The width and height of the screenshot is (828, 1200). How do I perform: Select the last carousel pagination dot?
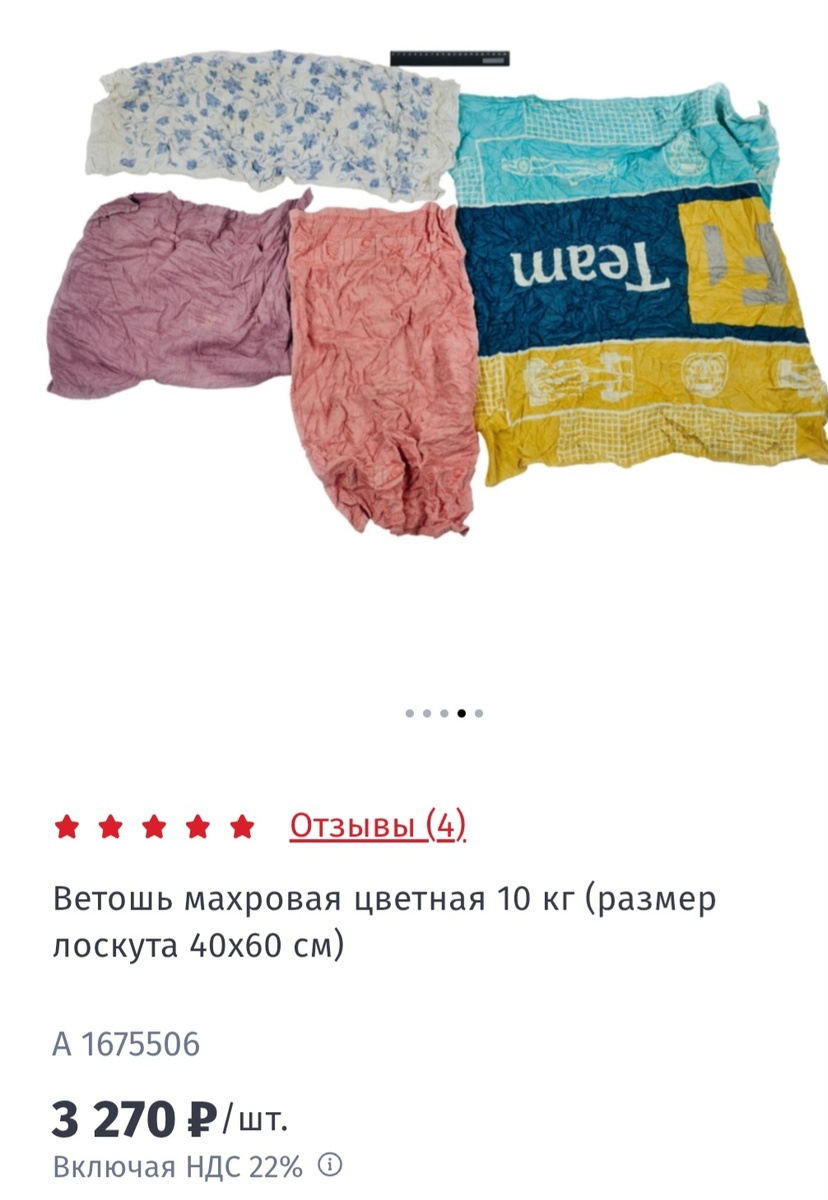(478, 711)
